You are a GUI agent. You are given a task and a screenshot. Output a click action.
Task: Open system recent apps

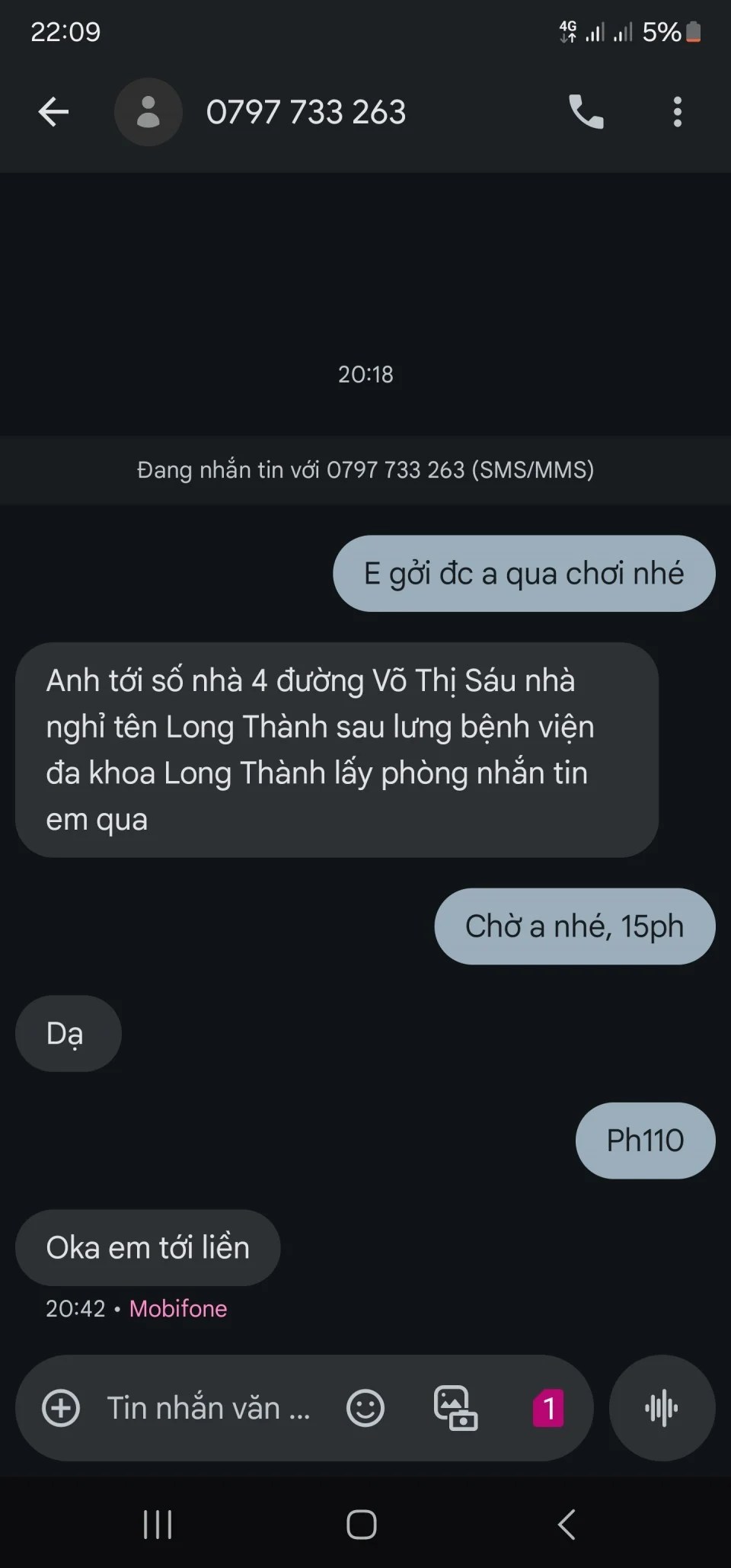158,1525
